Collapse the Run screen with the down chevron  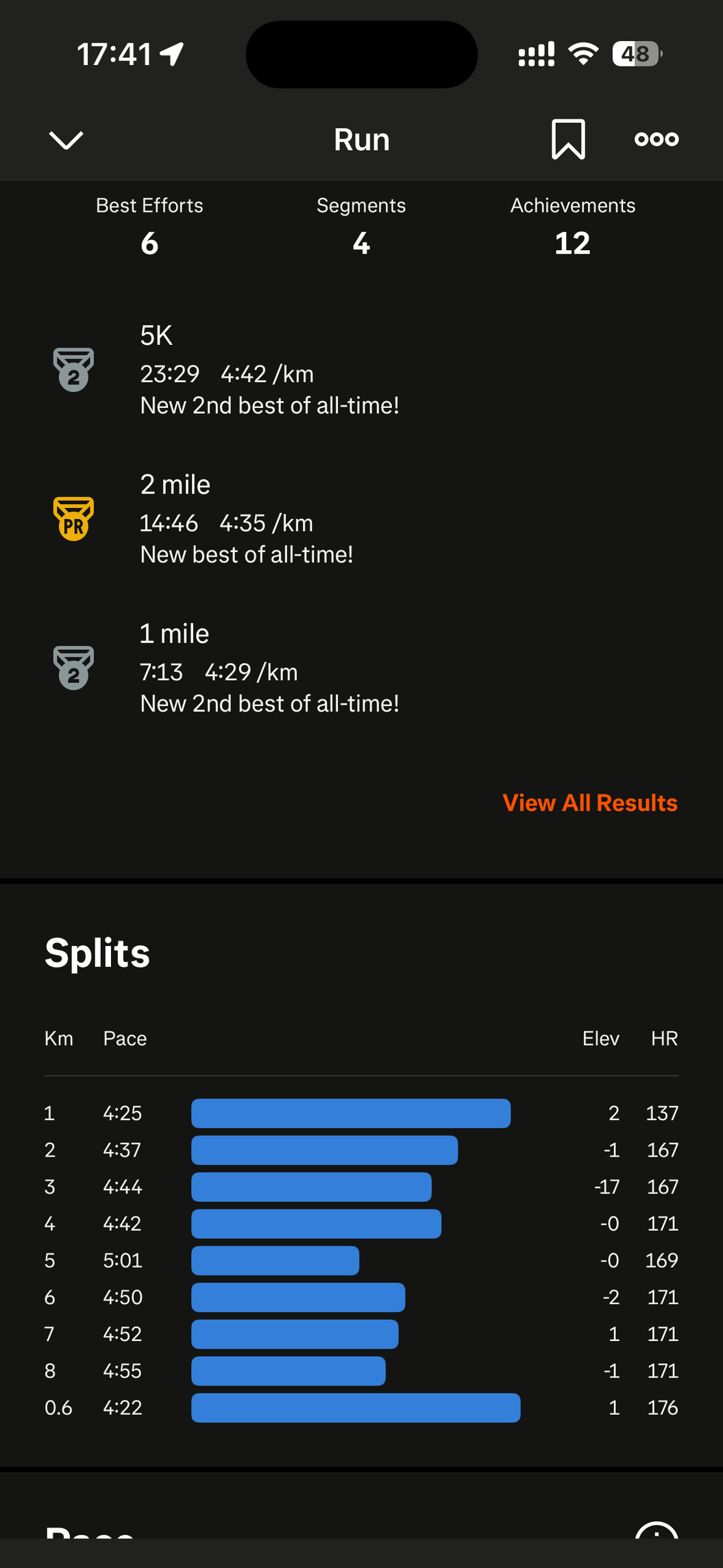click(66, 140)
